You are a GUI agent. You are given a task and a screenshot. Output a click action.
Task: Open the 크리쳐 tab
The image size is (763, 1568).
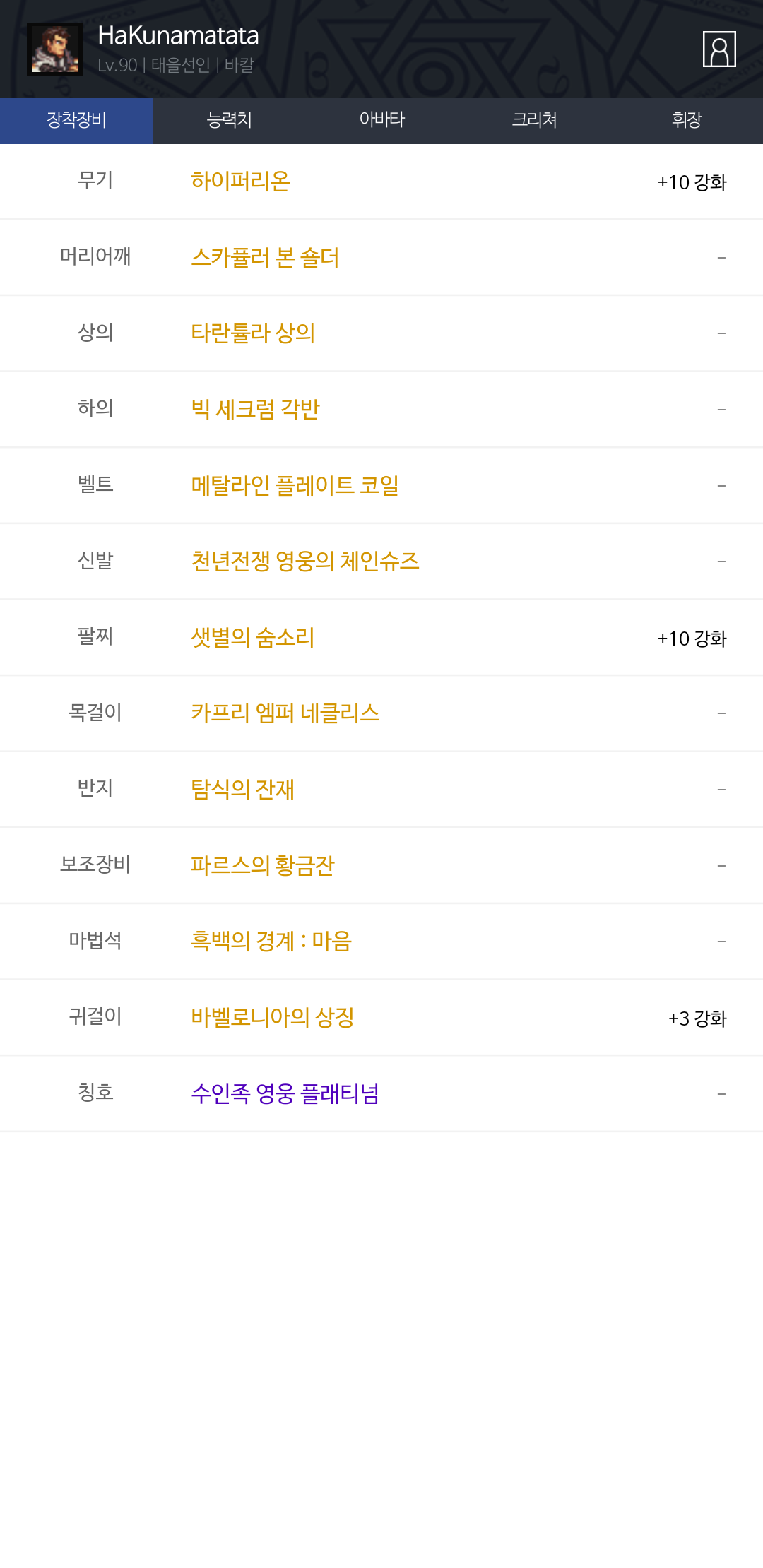pyautogui.click(x=534, y=120)
